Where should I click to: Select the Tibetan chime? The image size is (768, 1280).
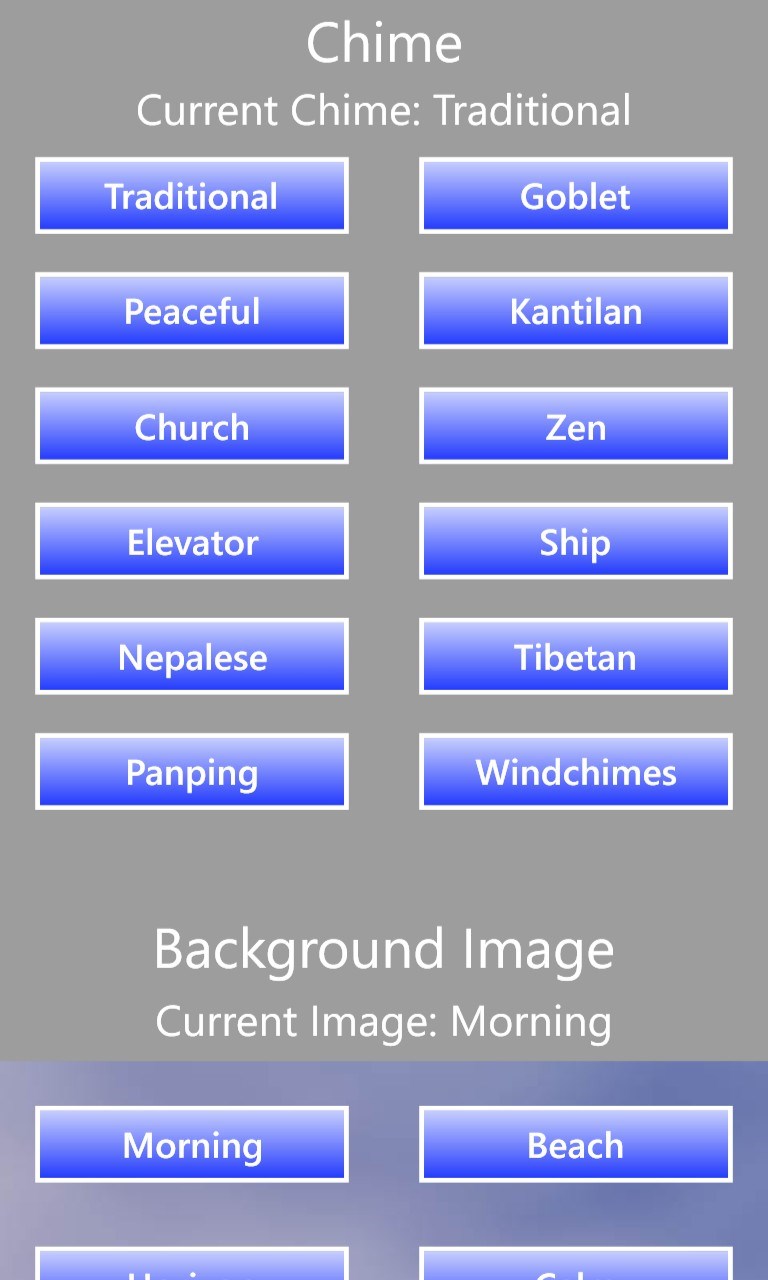[575, 657]
